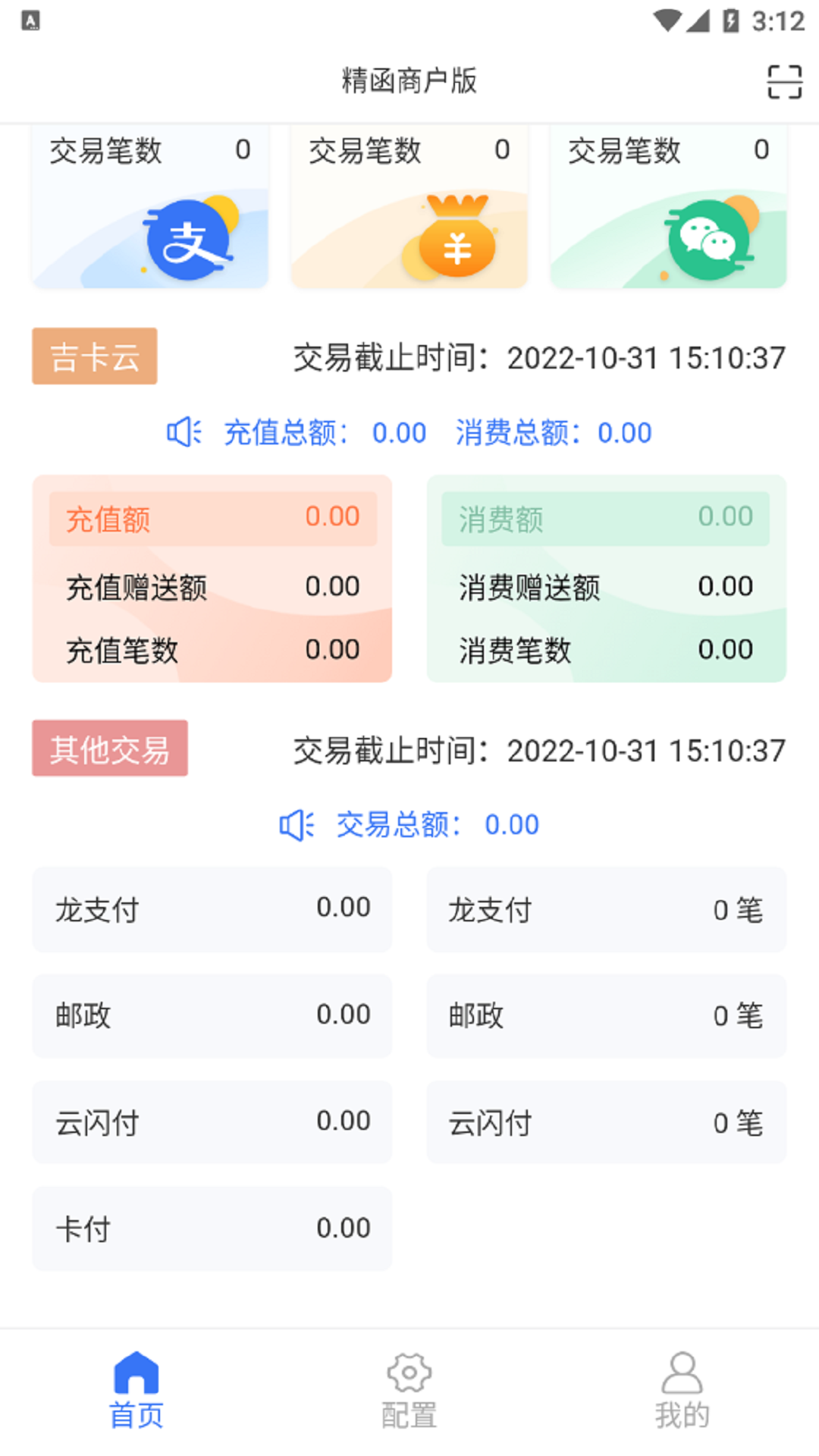Tap the speaker icon beside 交易总额
The width and height of the screenshot is (819, 1456).
(297, 824)
